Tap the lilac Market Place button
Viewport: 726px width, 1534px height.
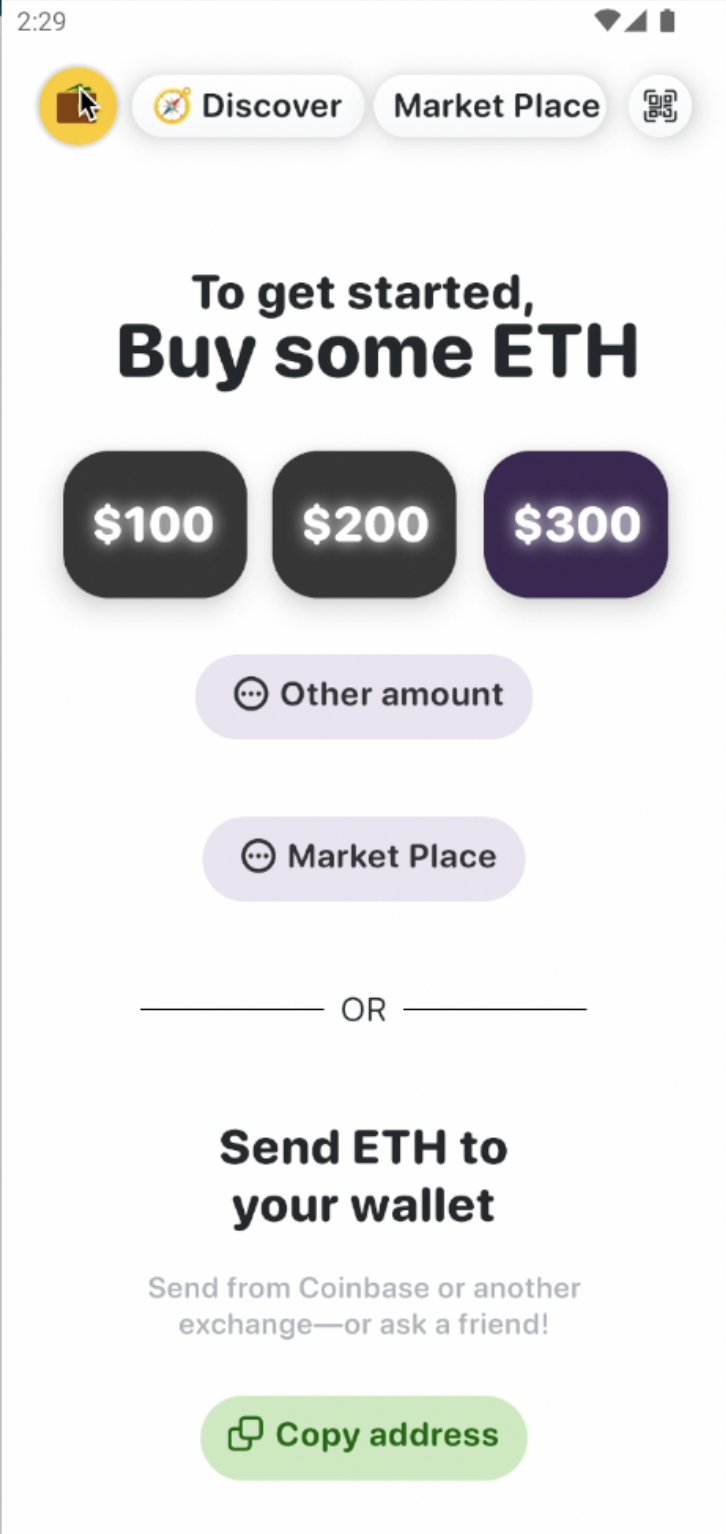(x=364, y=858)
